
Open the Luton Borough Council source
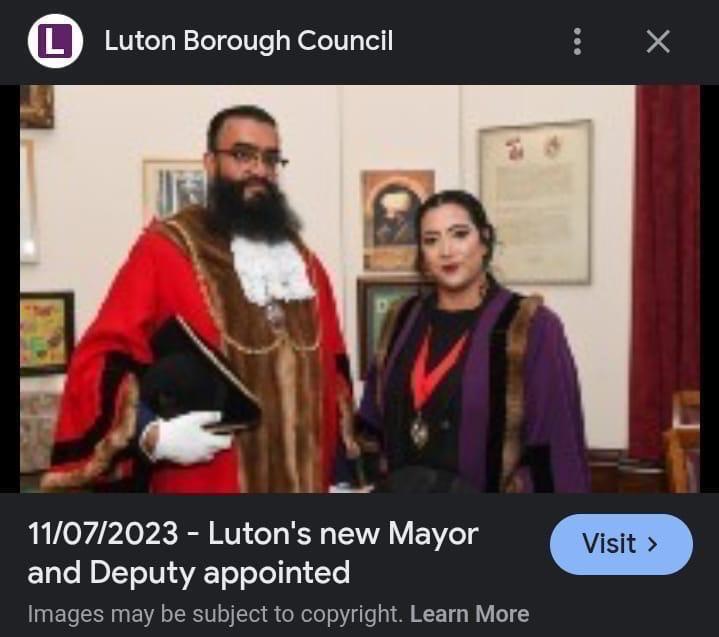pyautogui.click(x=248, y=41)
